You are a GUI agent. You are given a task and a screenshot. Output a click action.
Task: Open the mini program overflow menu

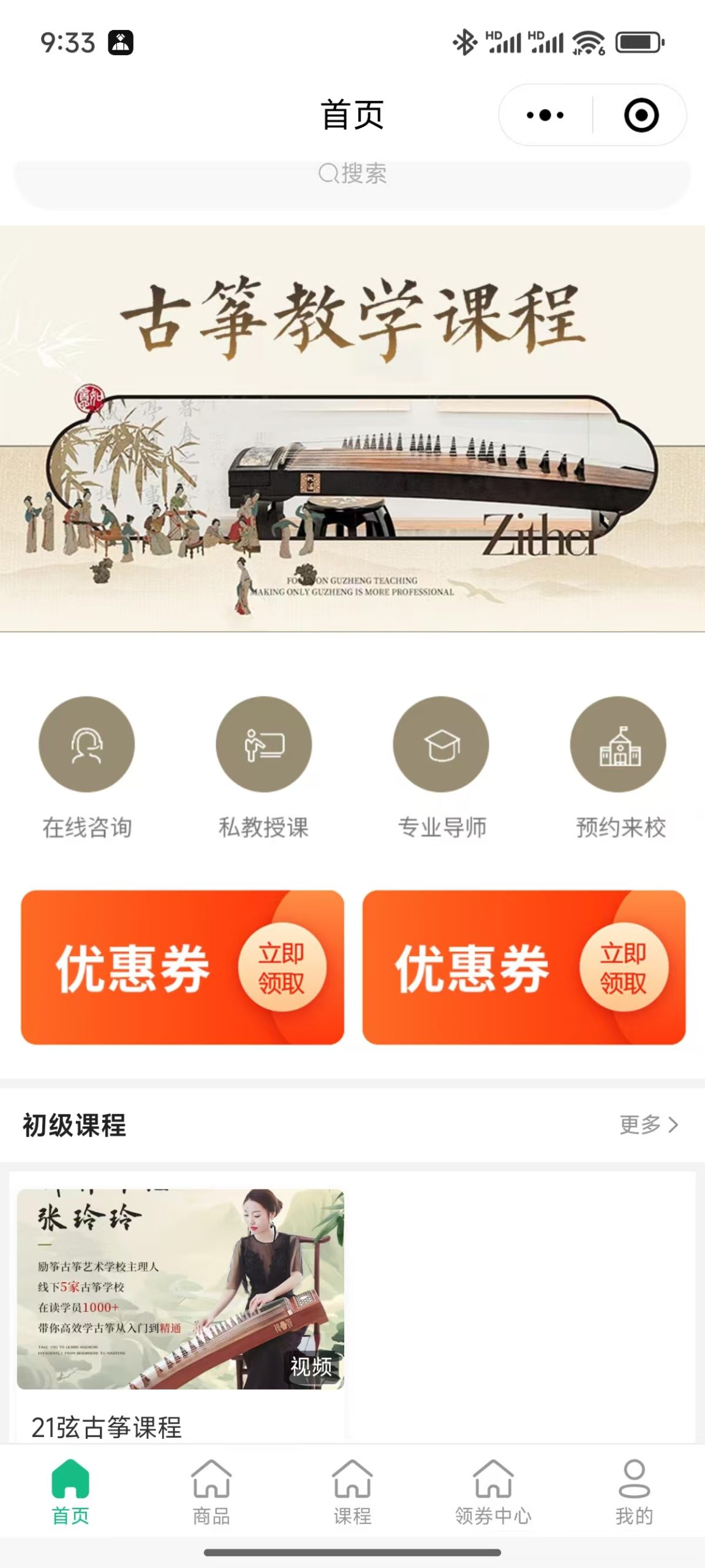tap(545, 115)
